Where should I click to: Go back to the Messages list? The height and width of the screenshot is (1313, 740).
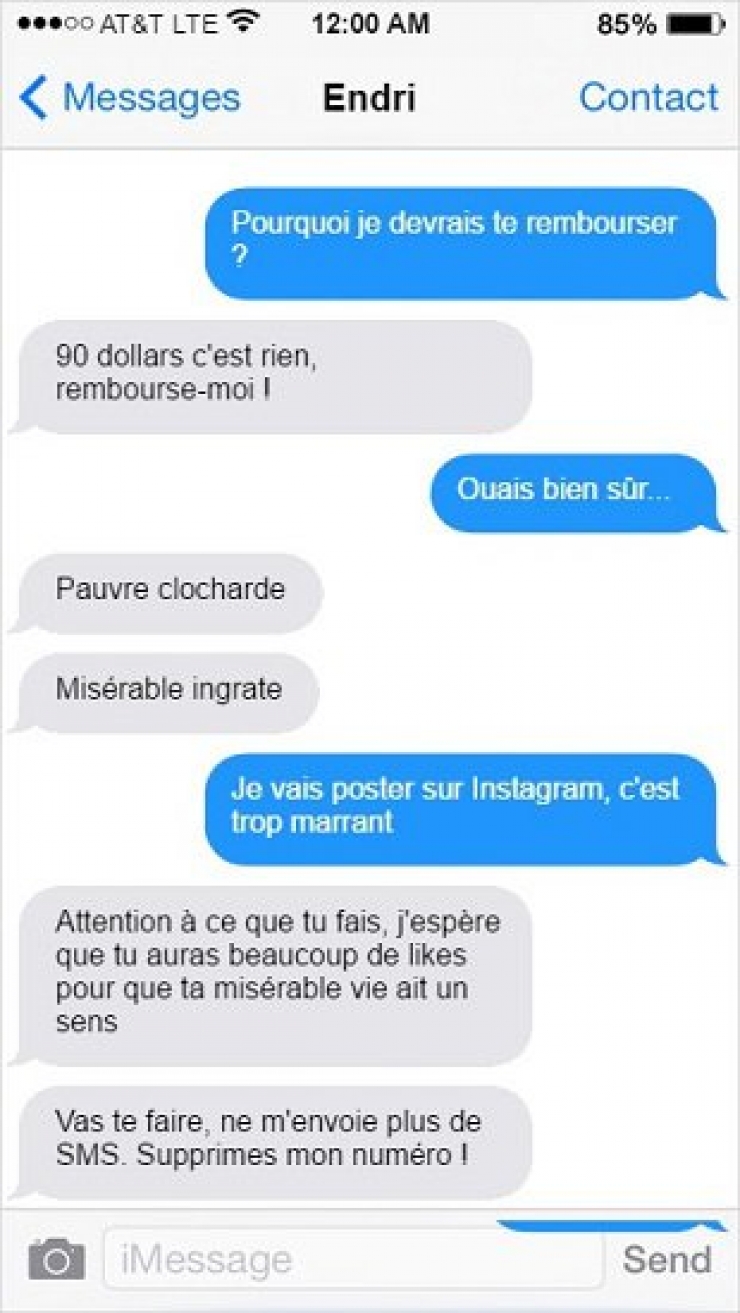coord(130,98)
